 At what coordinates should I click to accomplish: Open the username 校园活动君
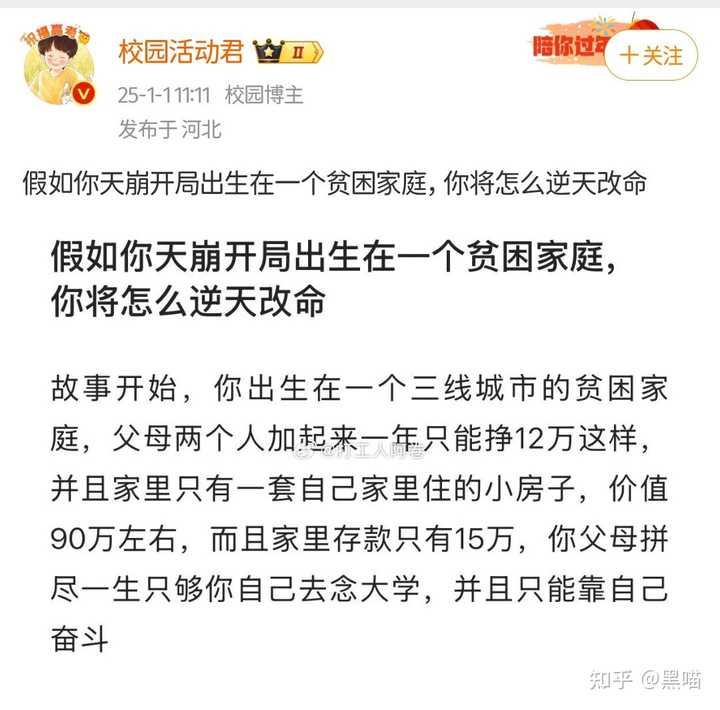click(x=181, y=49)
